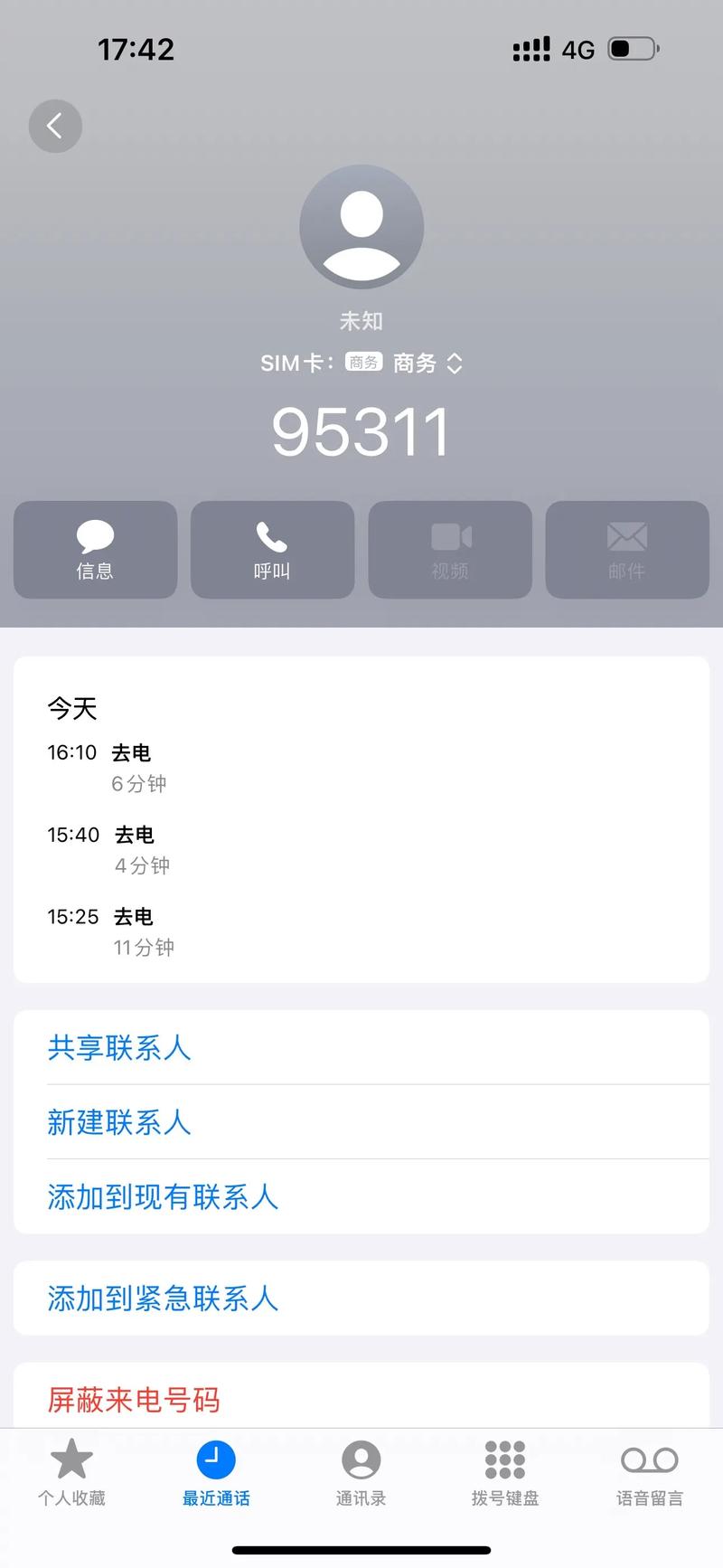Screen dimensions: 723x1568
Task: Tap the 呼叫 call icon
Action: 272,550
